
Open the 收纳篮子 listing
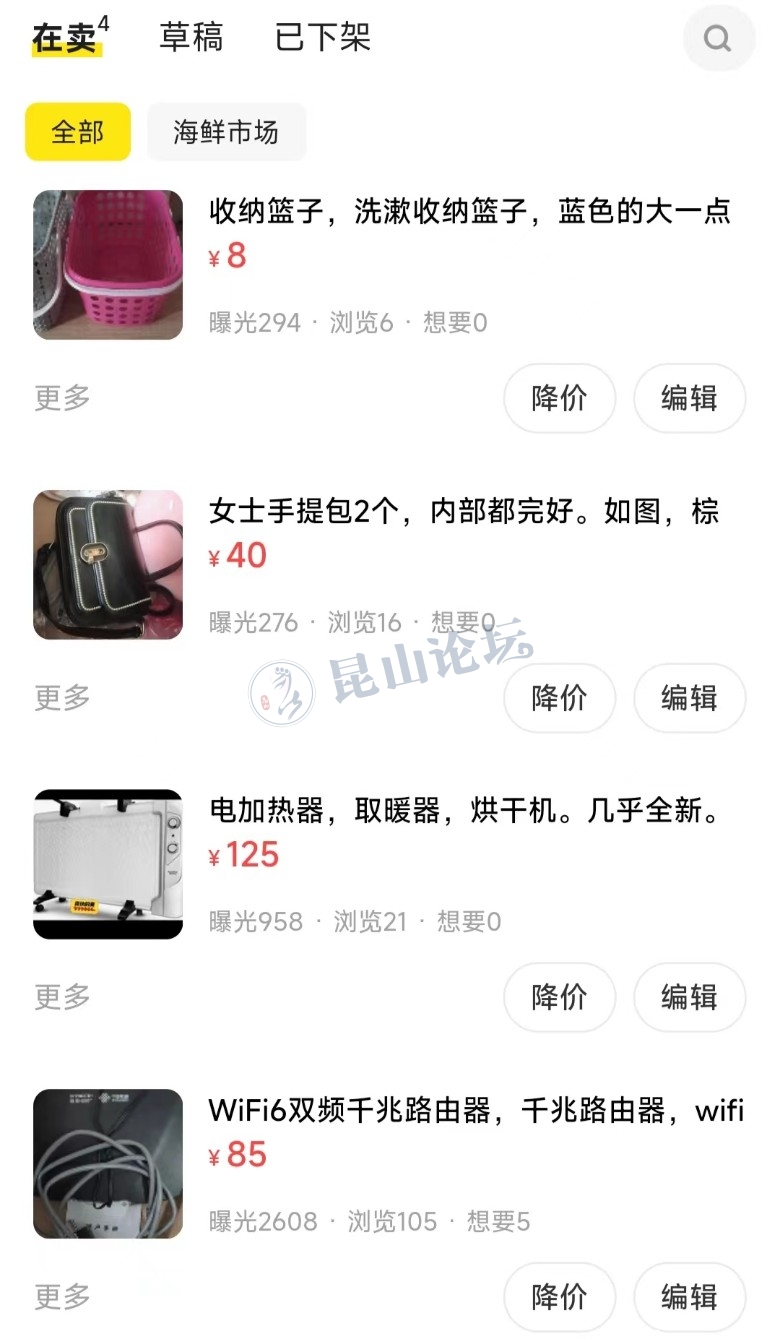(x=469, y=211)
